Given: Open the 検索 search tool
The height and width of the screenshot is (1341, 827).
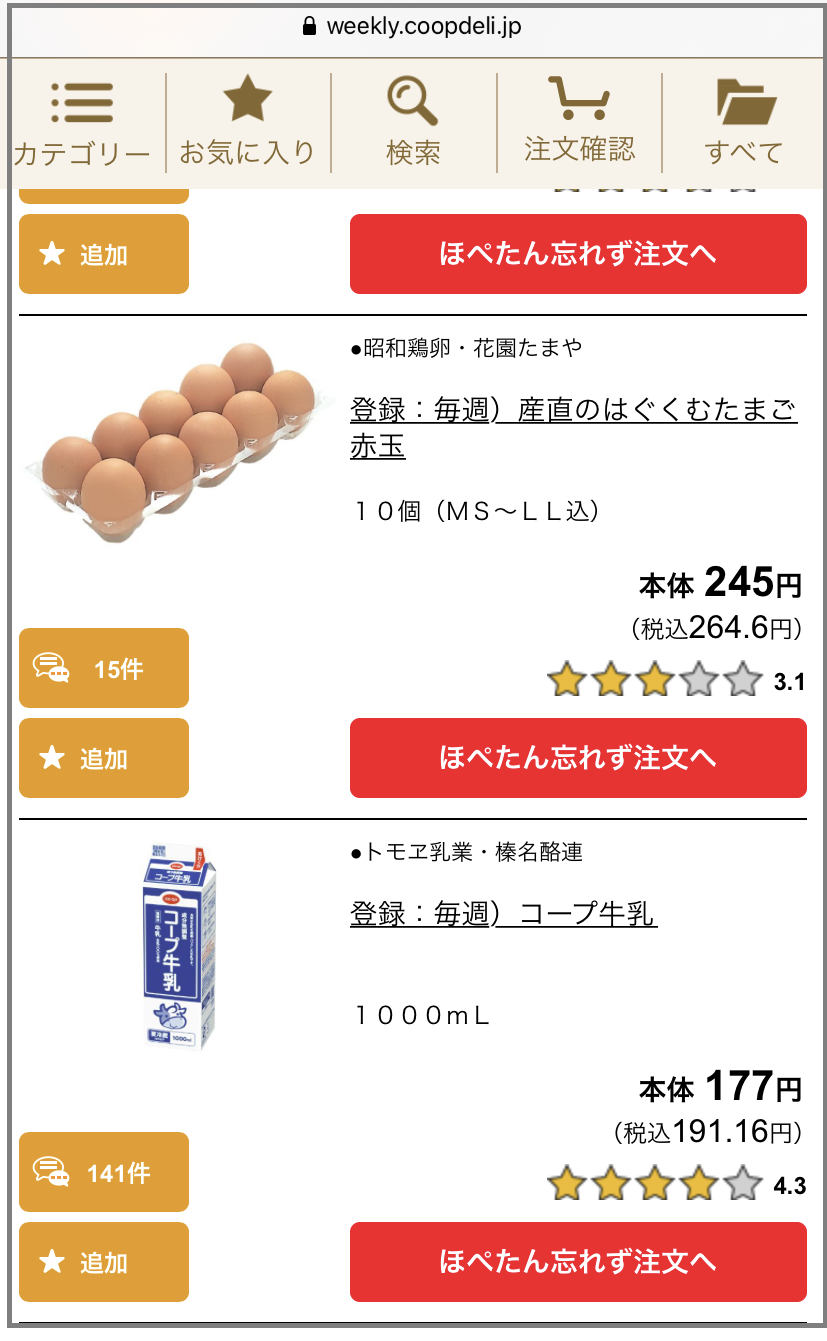Looking at the screenshot, I should (413, 123).
